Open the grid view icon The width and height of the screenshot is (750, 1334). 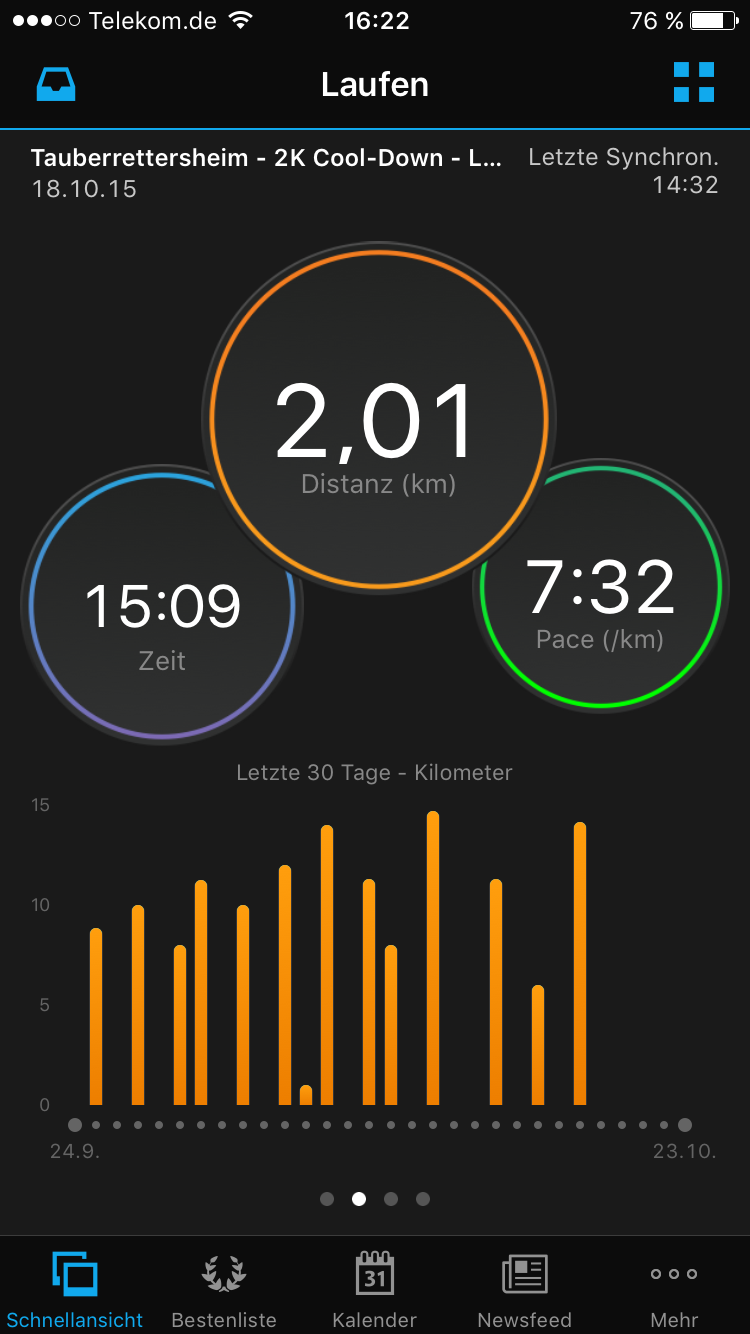coord(693,83)
